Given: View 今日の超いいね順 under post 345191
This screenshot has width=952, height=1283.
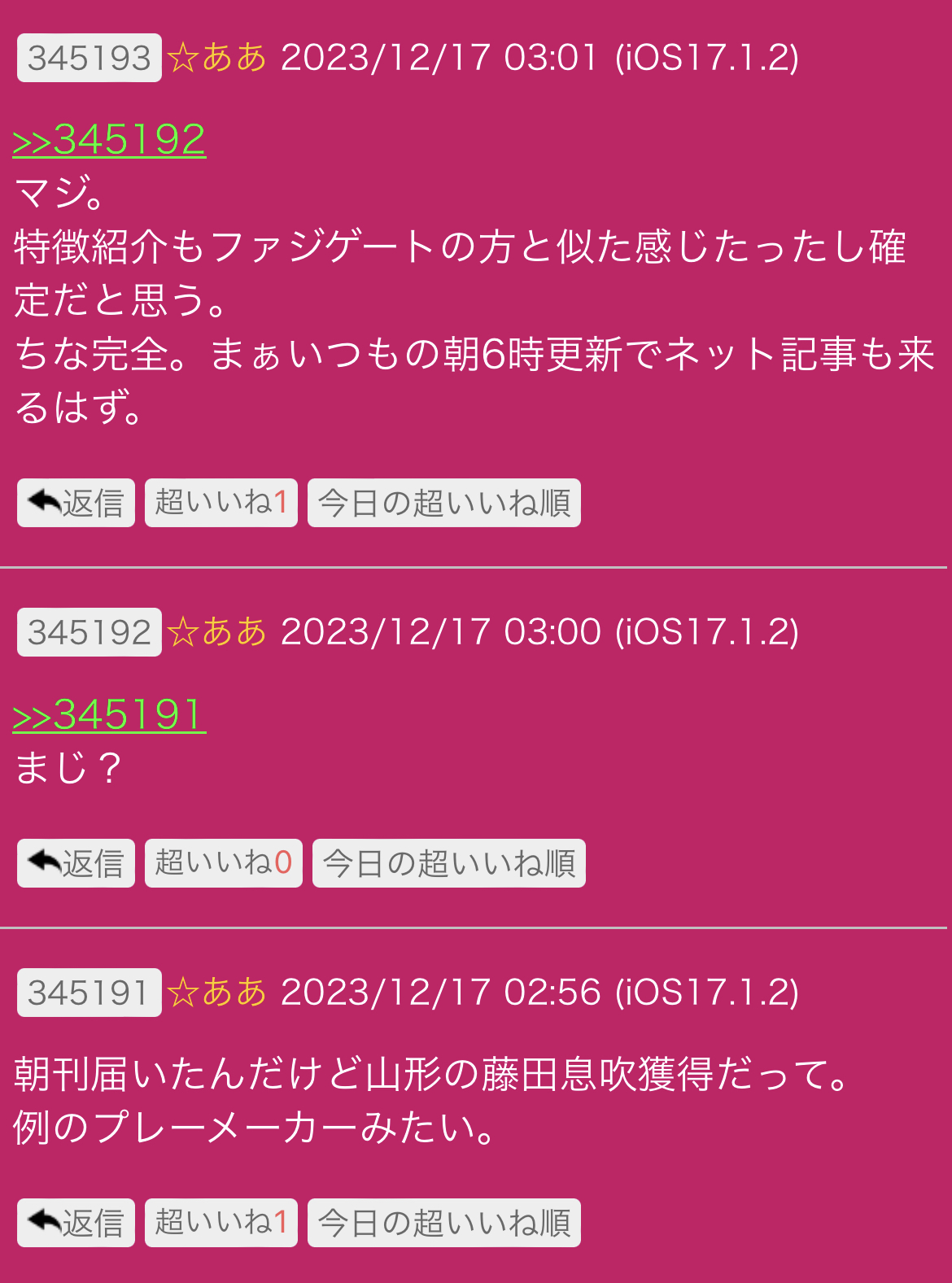Looking at the screenshot, I should pos(443,1223).
